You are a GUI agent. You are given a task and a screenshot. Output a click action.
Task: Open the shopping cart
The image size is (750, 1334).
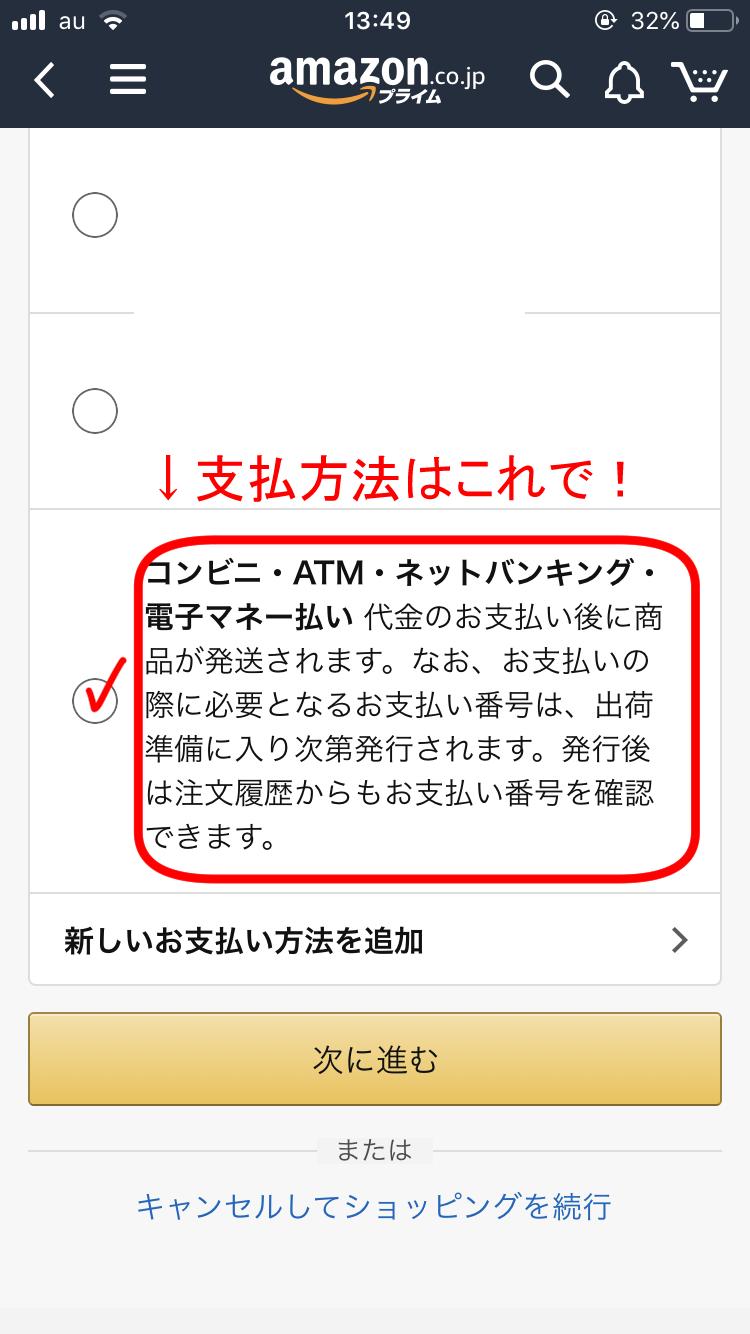(699, 81)
